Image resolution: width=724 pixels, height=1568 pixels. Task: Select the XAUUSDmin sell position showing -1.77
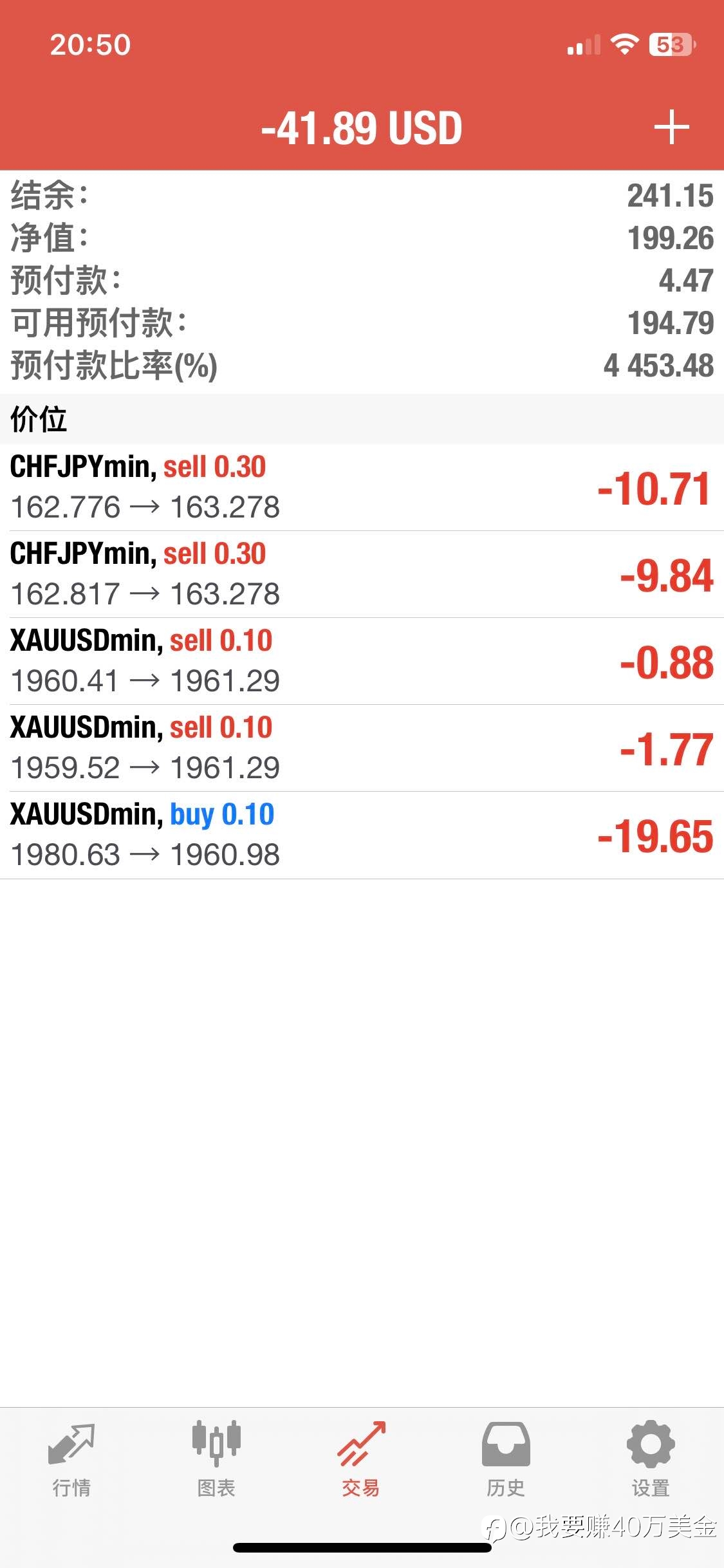click(362, 748)
